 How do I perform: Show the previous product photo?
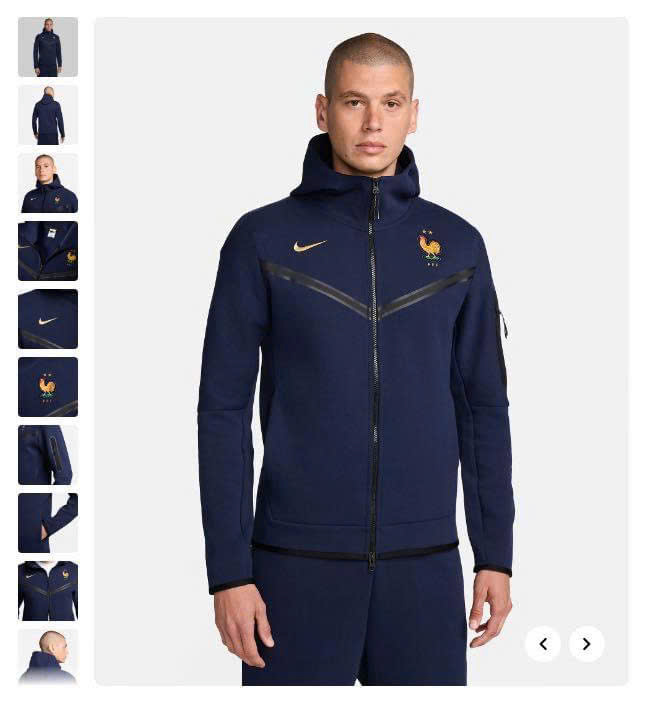coord(543,644)
